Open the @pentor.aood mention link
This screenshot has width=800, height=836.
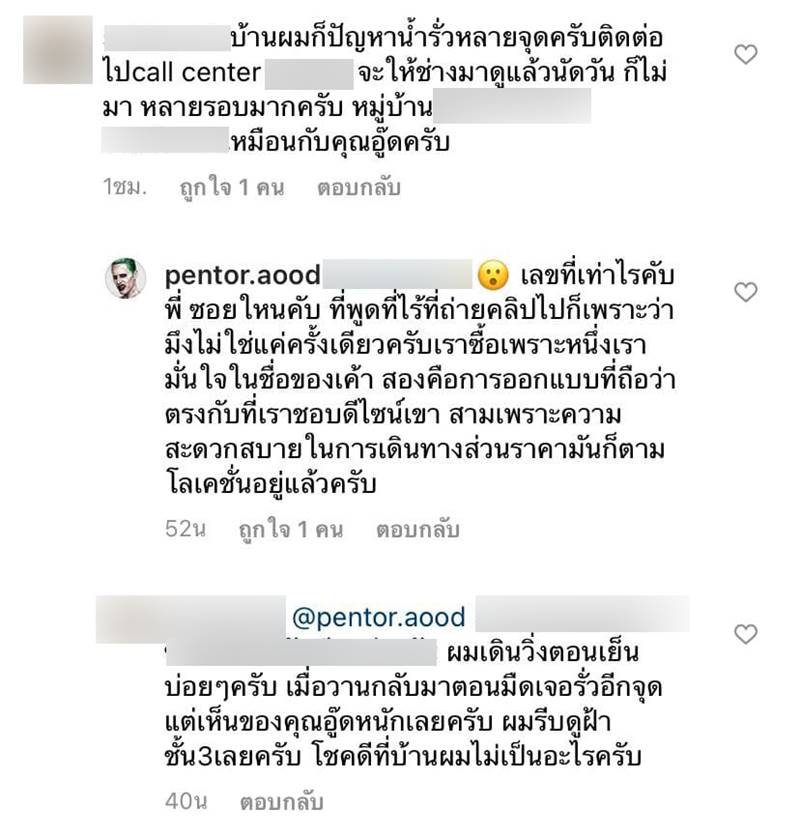click(x=363, y=616)
